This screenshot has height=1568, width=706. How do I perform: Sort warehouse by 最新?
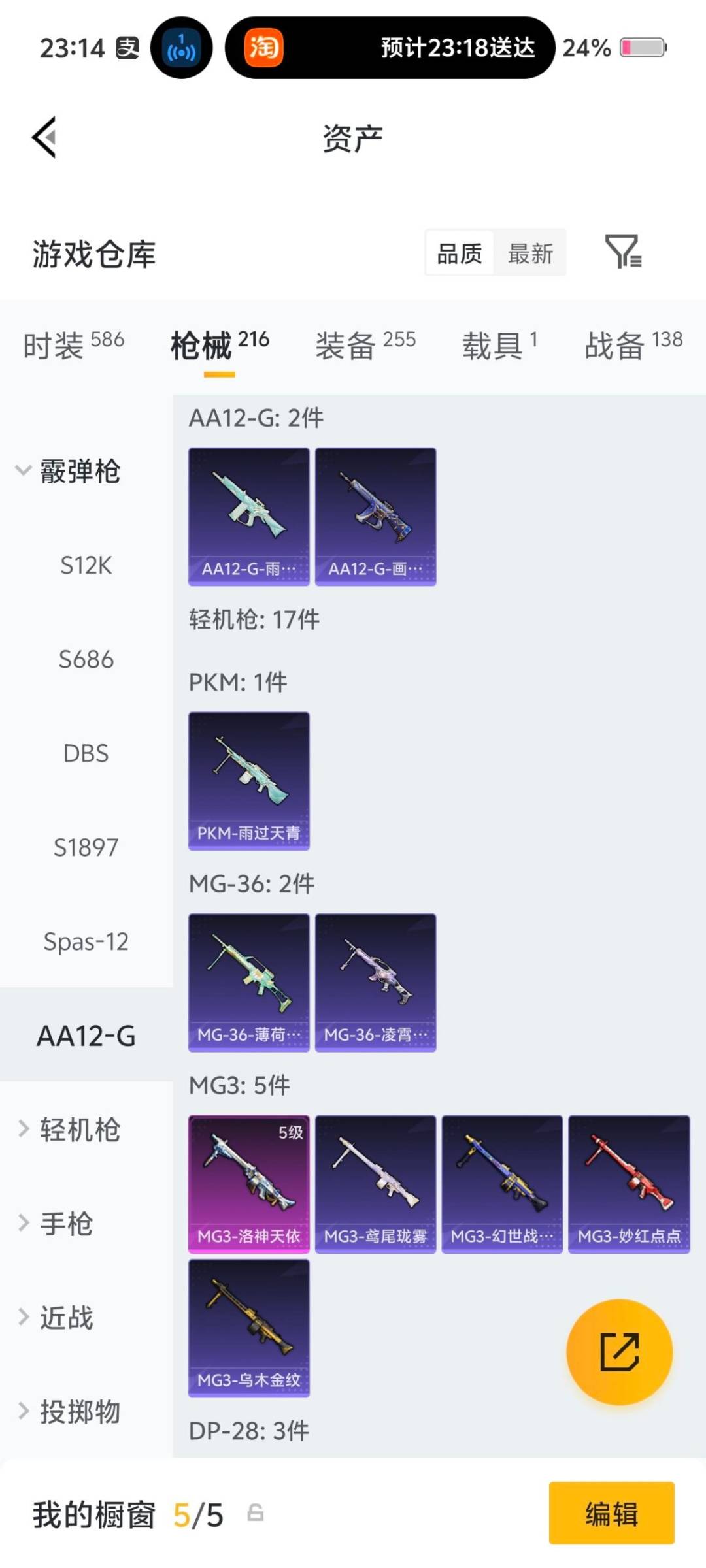tap(531, 253)
